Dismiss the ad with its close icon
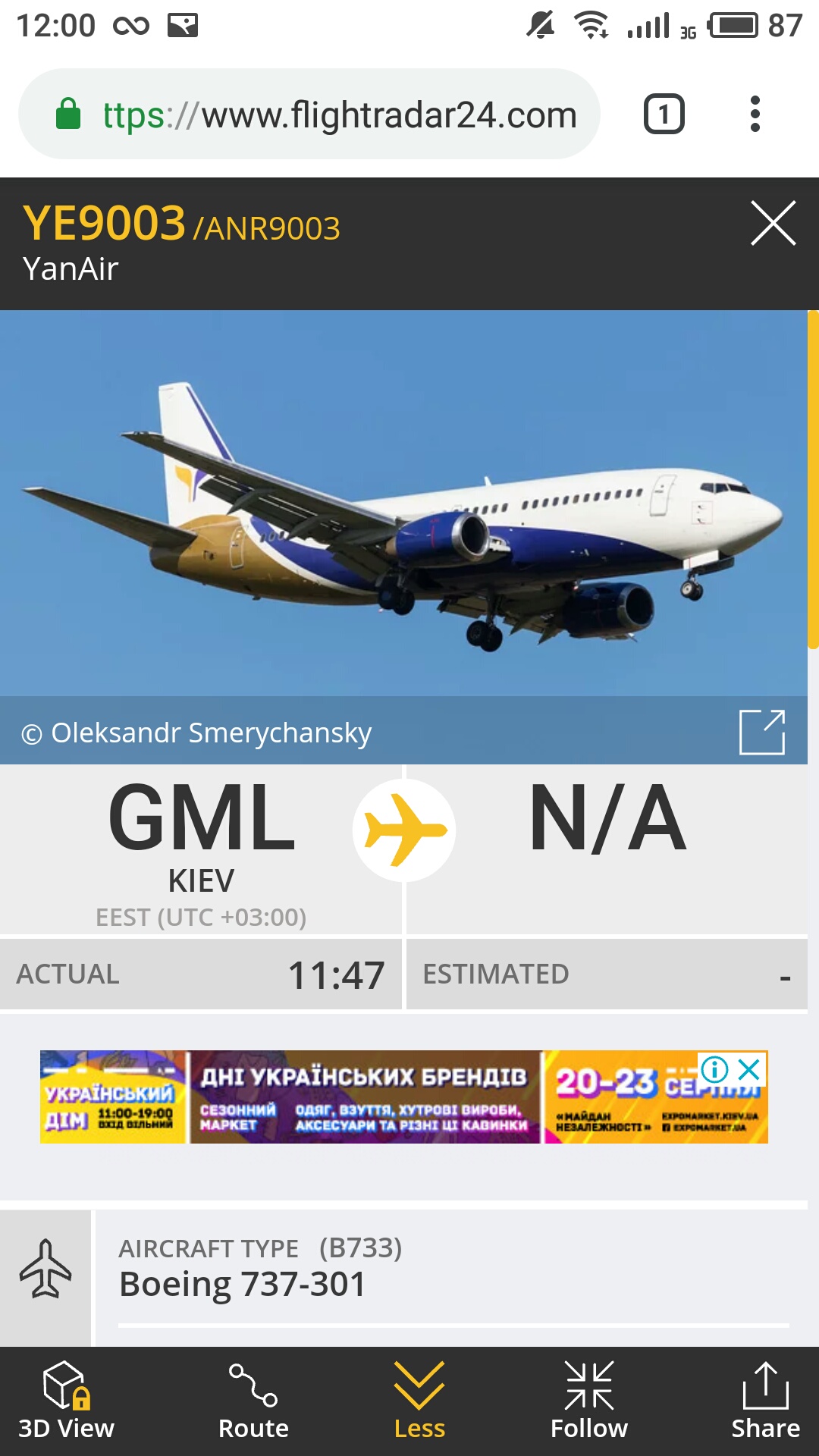The image size is (819, 1456). click(749, 1069)
